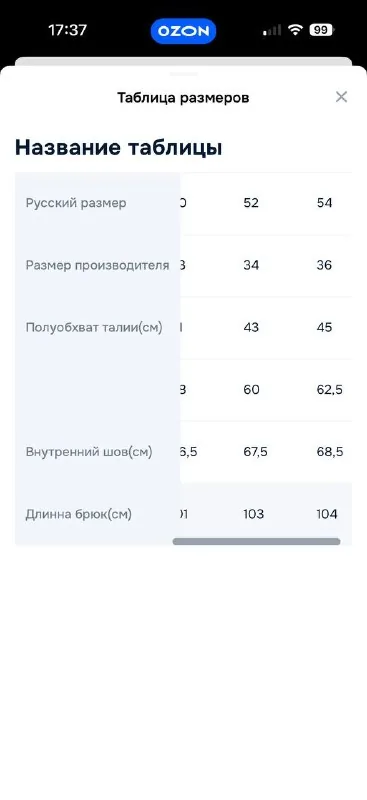Tap the OZON pill in the status bar
Viewport: 367px width, 800px height.
pos(183,31)
